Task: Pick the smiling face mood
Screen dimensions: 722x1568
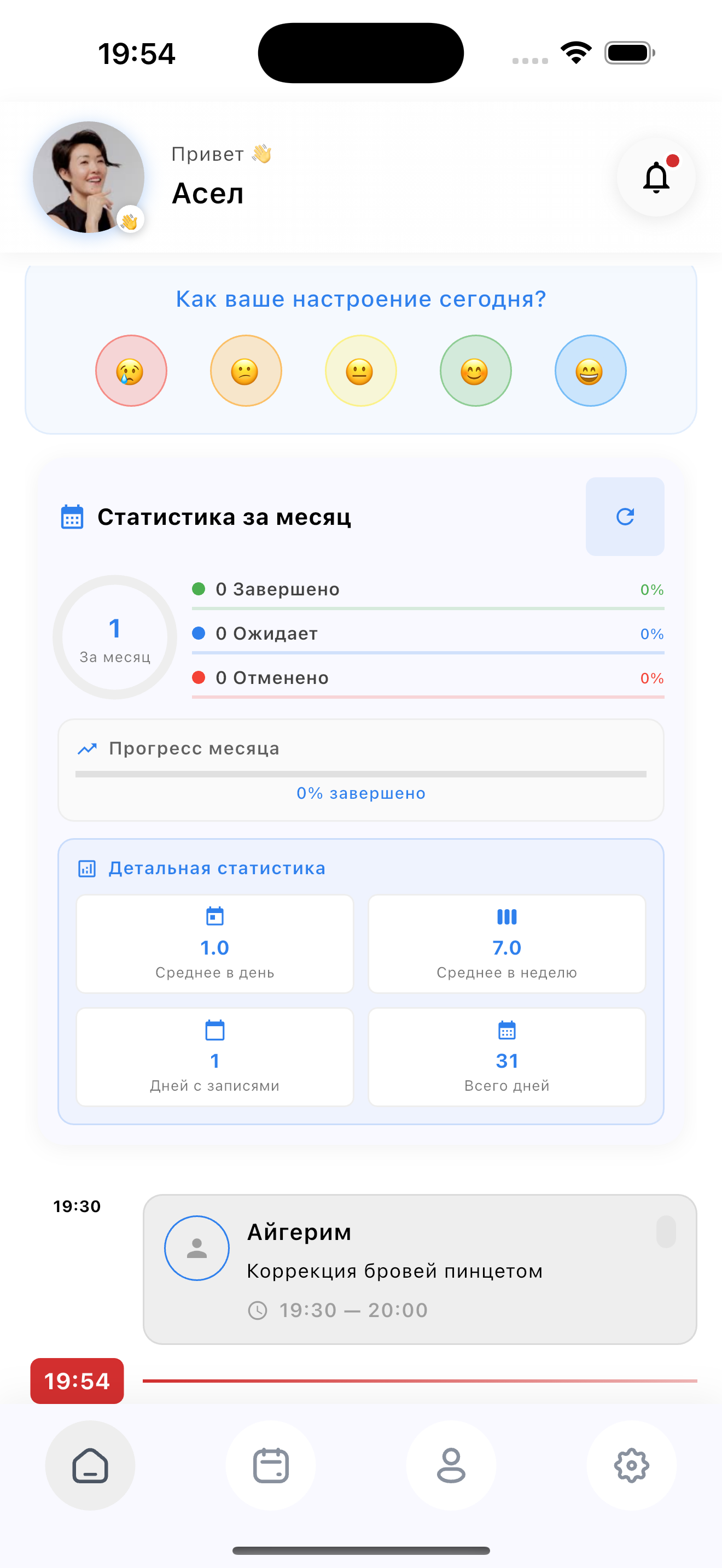Action: click(475, 371)
